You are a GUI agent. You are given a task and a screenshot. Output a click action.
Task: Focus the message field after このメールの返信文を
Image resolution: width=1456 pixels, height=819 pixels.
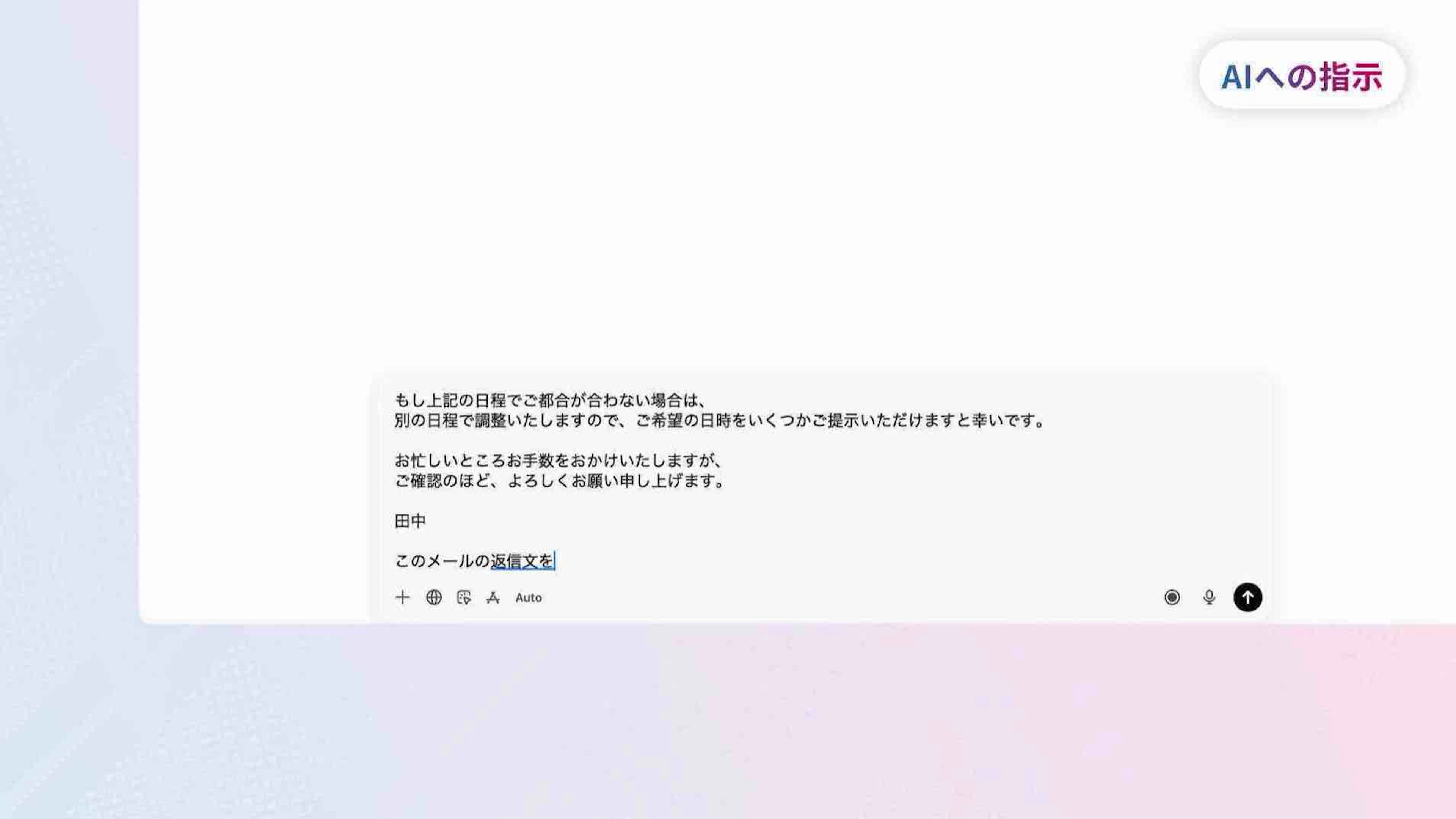(622, 561)
